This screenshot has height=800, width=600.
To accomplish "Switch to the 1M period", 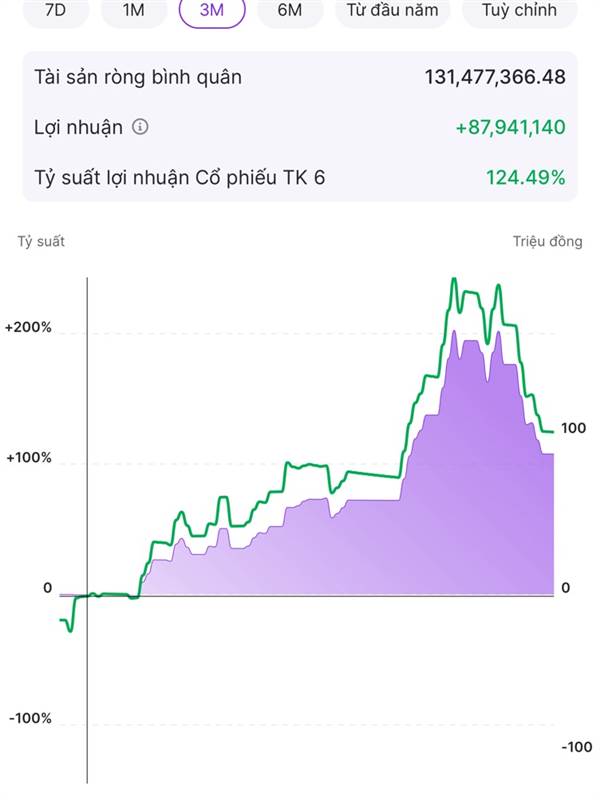I will click(134, 10).
